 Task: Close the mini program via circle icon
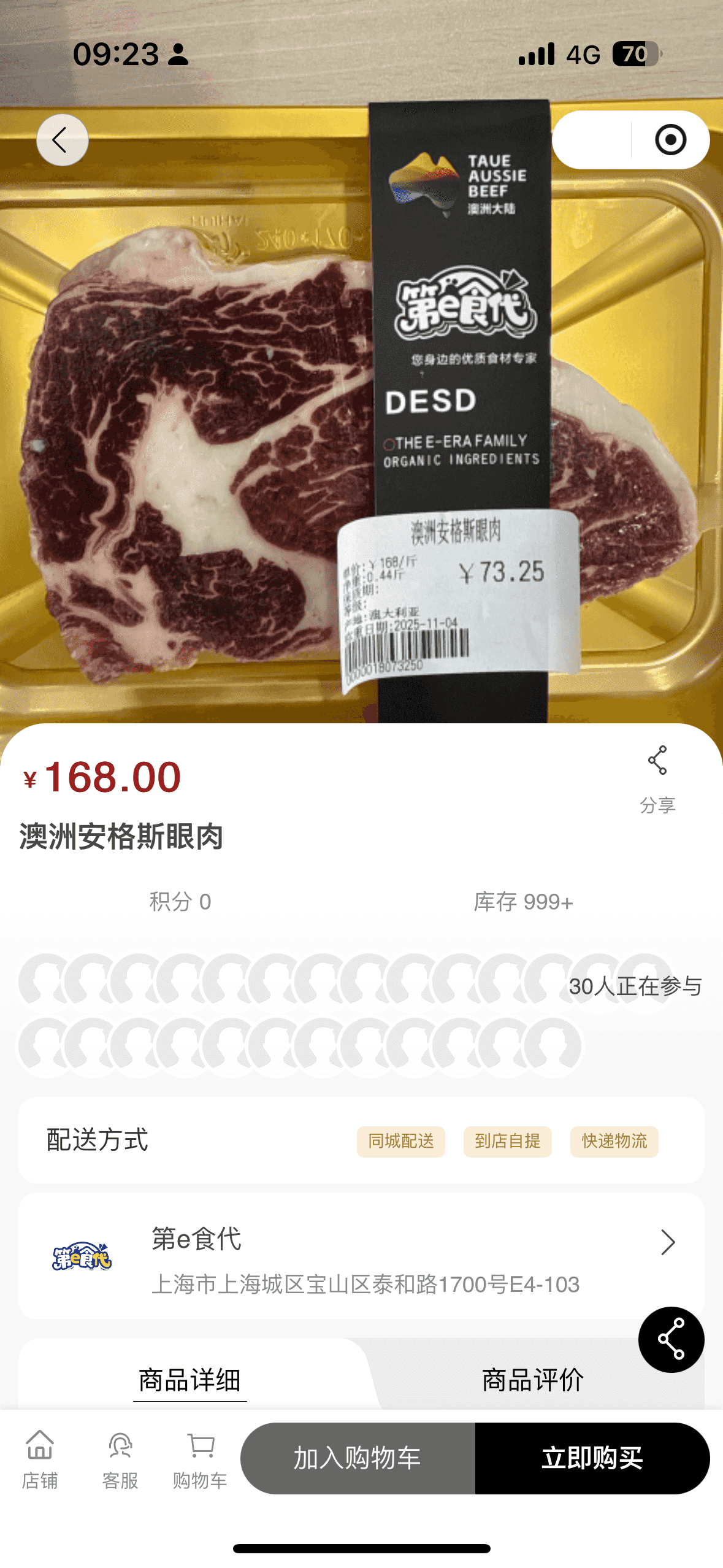point(670,140)
